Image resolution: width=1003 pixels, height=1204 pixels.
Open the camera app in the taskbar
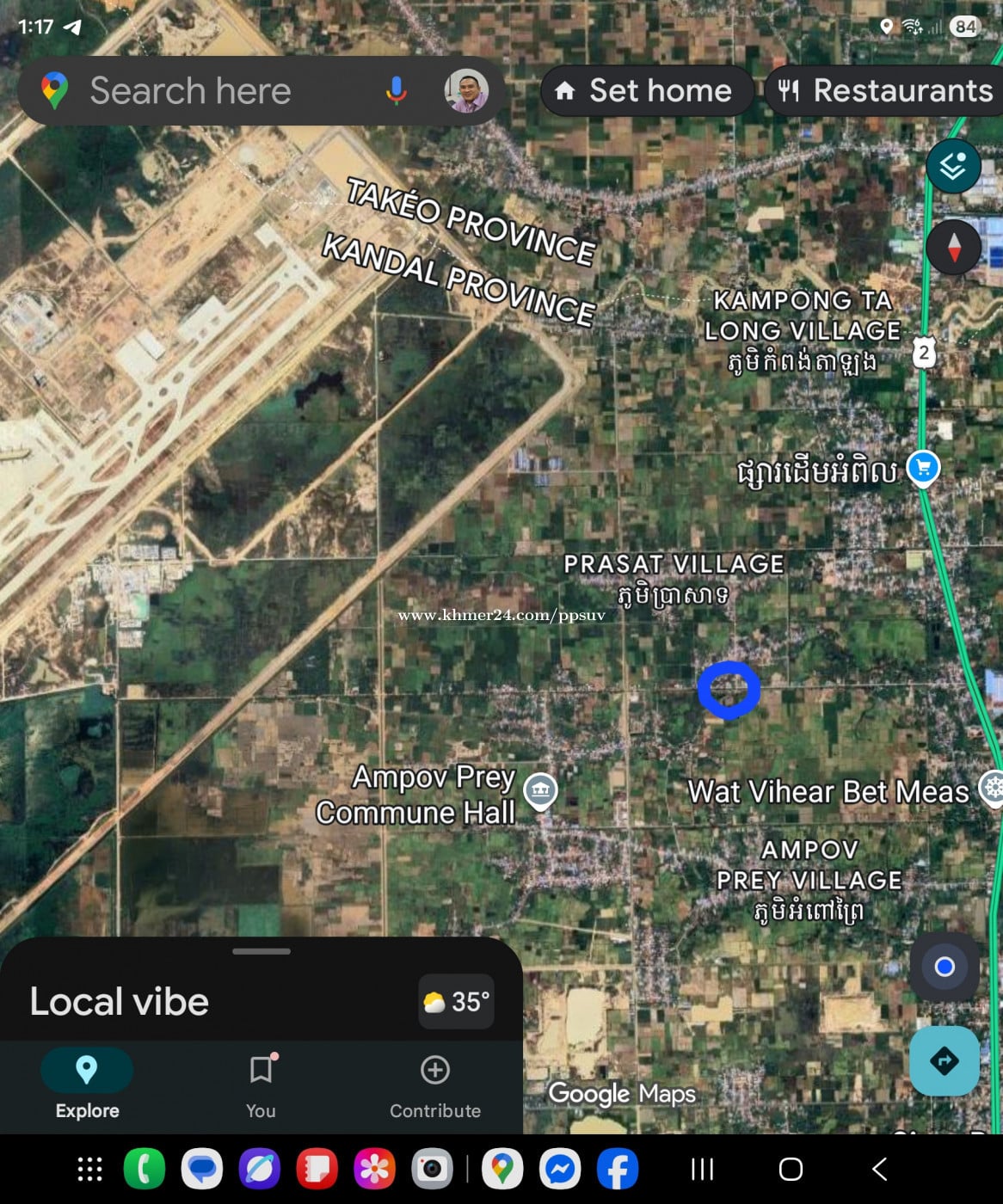click(x=432, y=1169)
